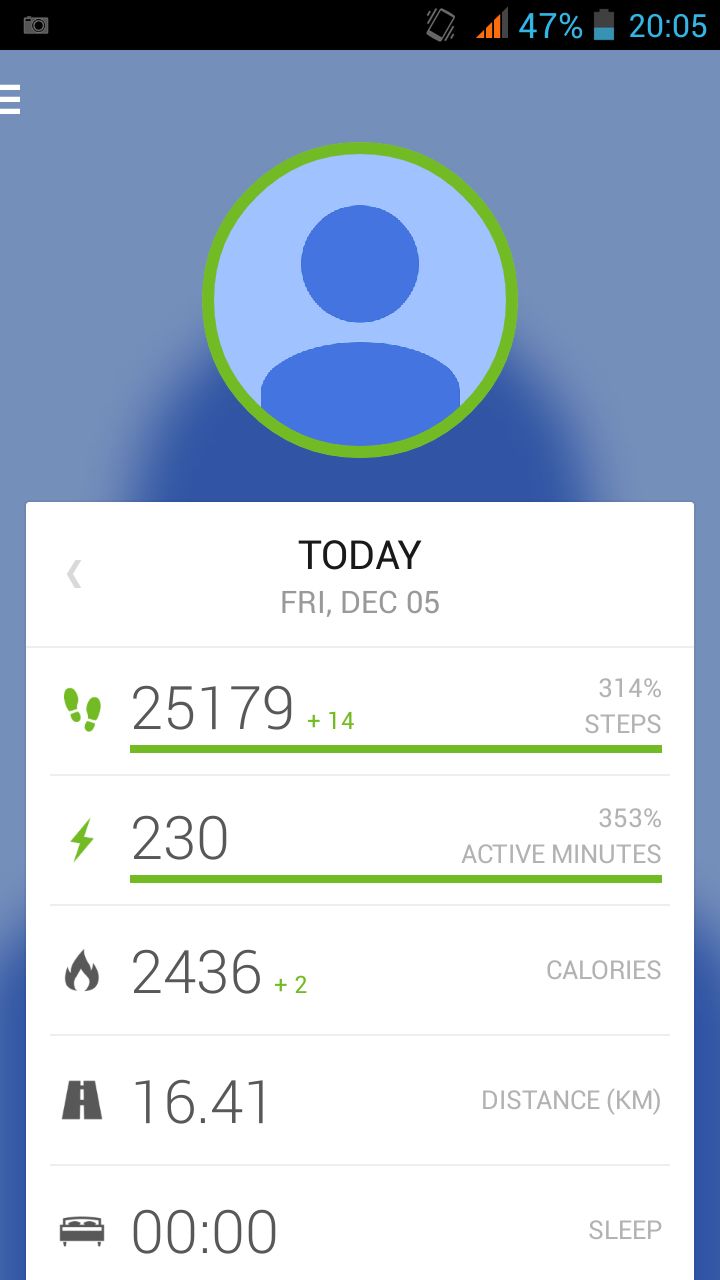View calories burned details
The height and width of the screenshot is (1280, 720).
pos(360,970)
